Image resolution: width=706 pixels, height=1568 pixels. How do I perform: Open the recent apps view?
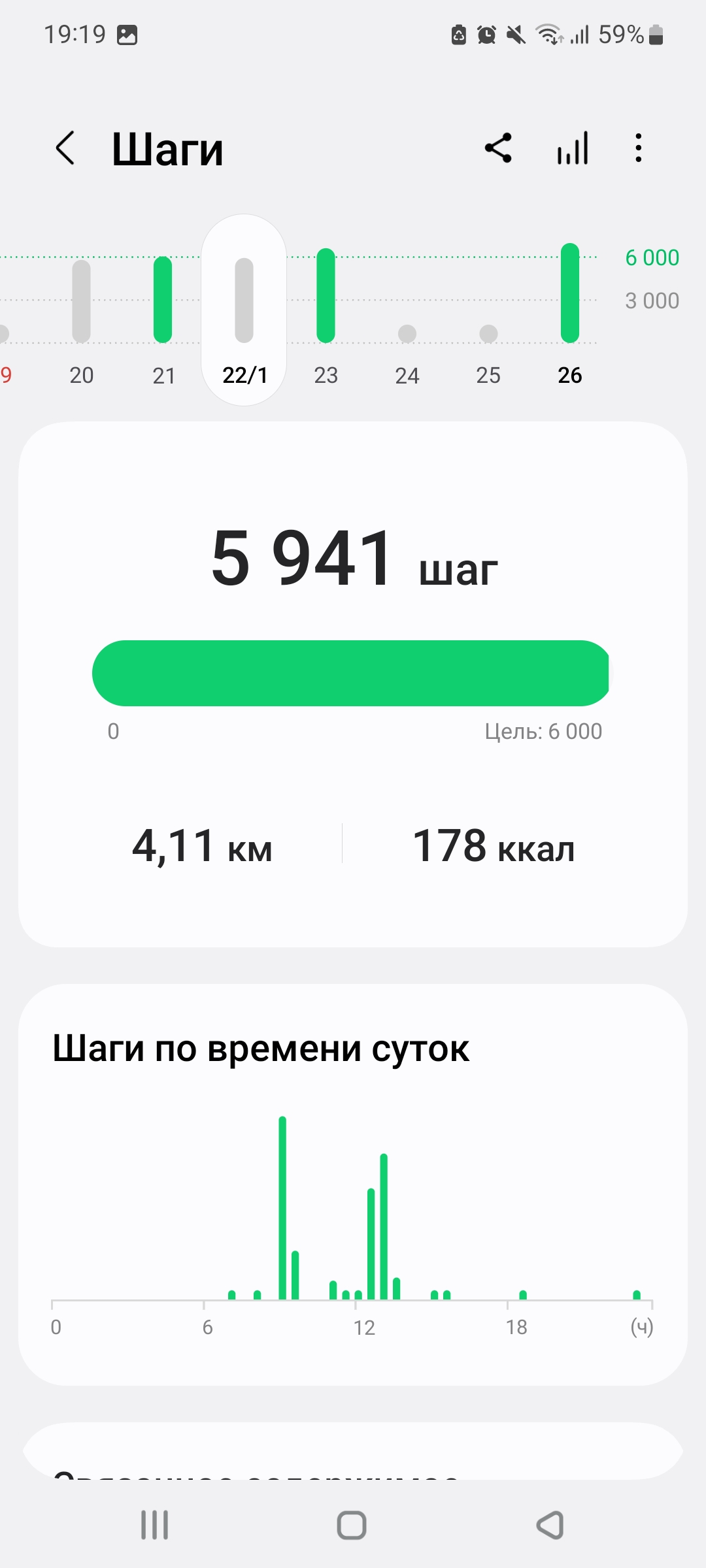click(155, 1526)
